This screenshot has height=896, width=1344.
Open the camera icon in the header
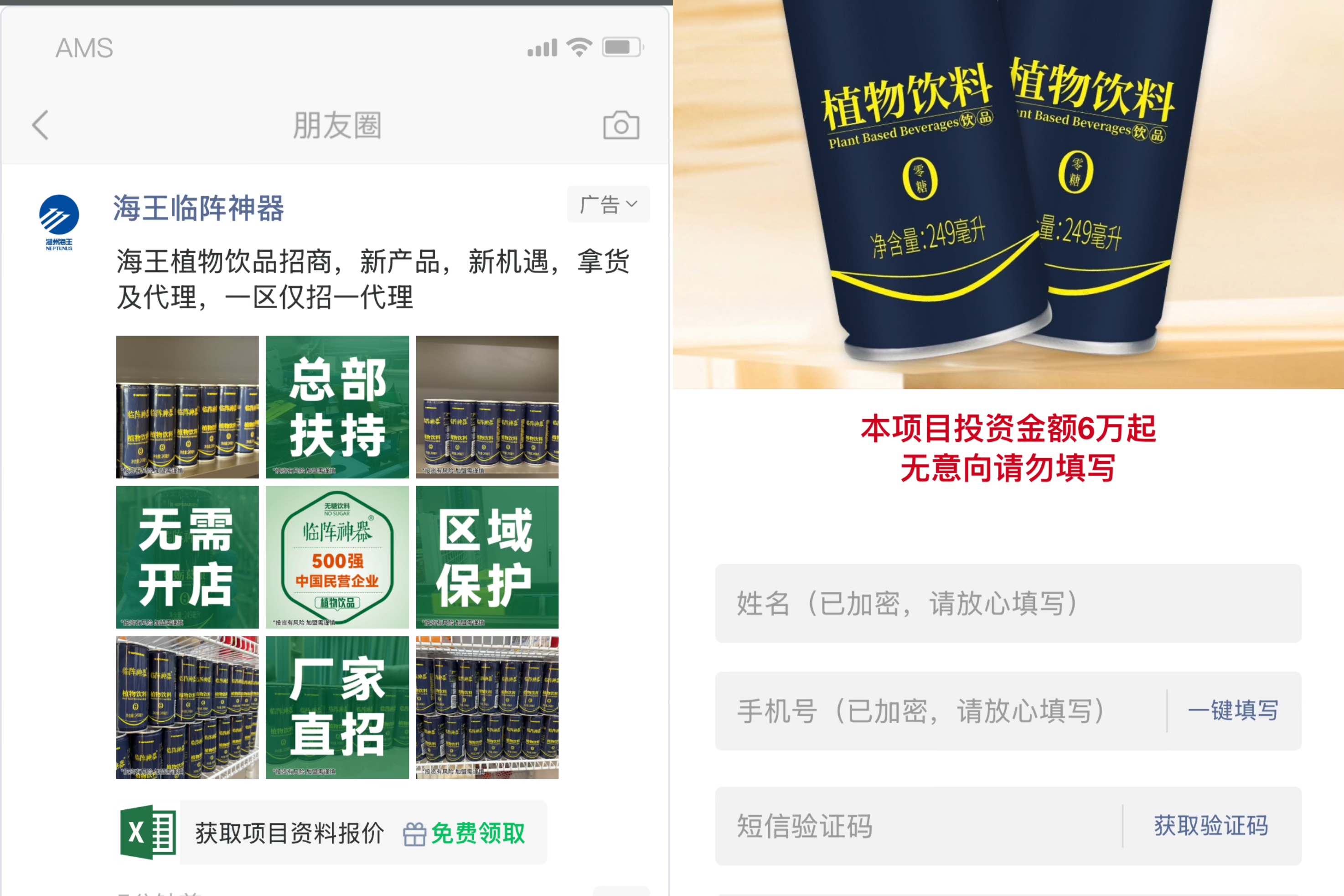pyautogui.click(x=621, y=125)
